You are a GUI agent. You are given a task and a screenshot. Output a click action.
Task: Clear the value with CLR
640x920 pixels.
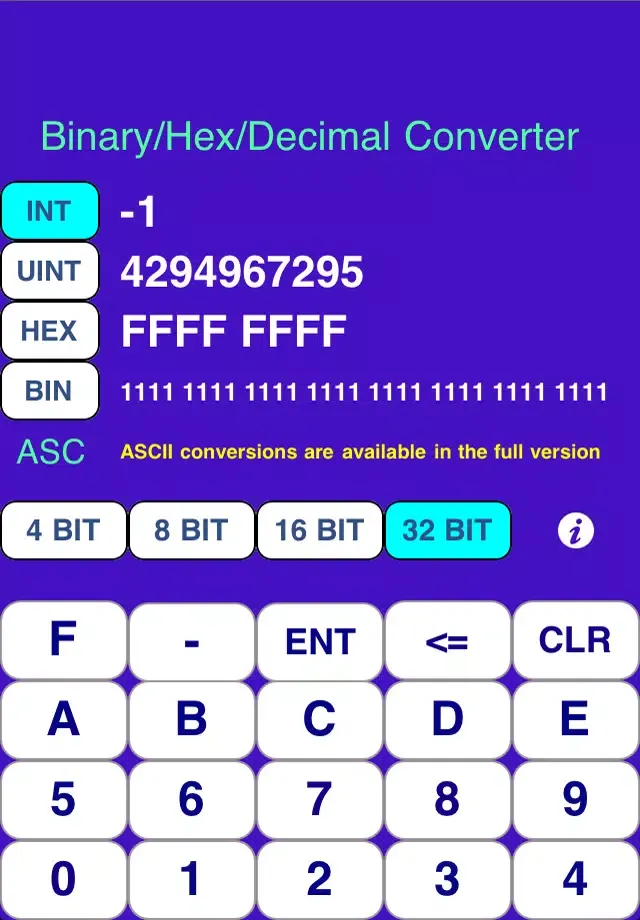[575, 641]
